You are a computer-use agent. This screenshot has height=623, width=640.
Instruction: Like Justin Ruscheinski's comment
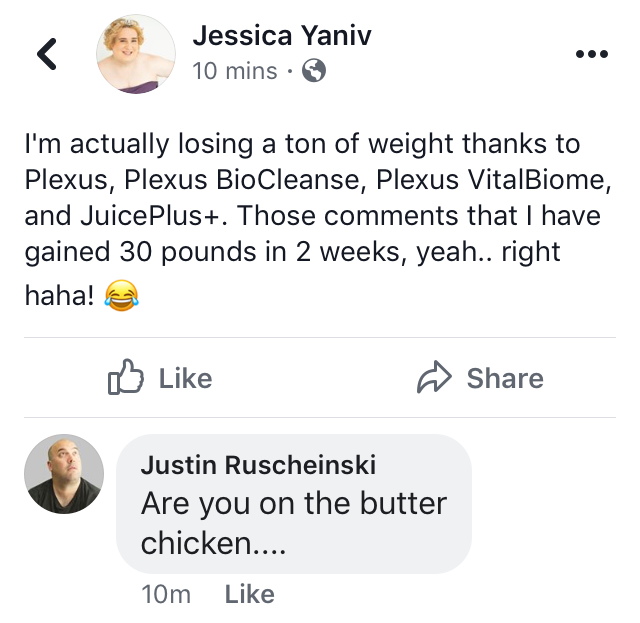(x=249, y=594)
